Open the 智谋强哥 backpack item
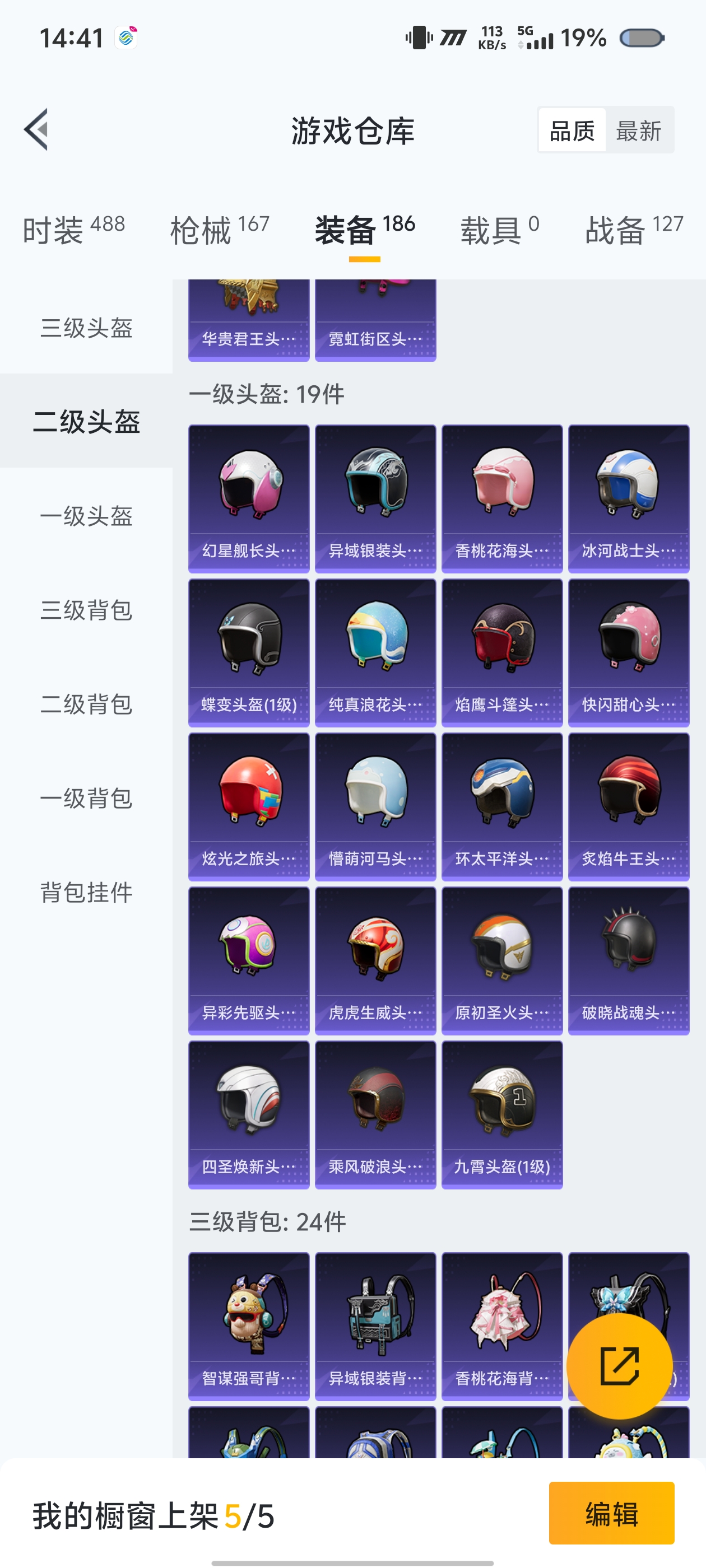 pos(249,1326)
